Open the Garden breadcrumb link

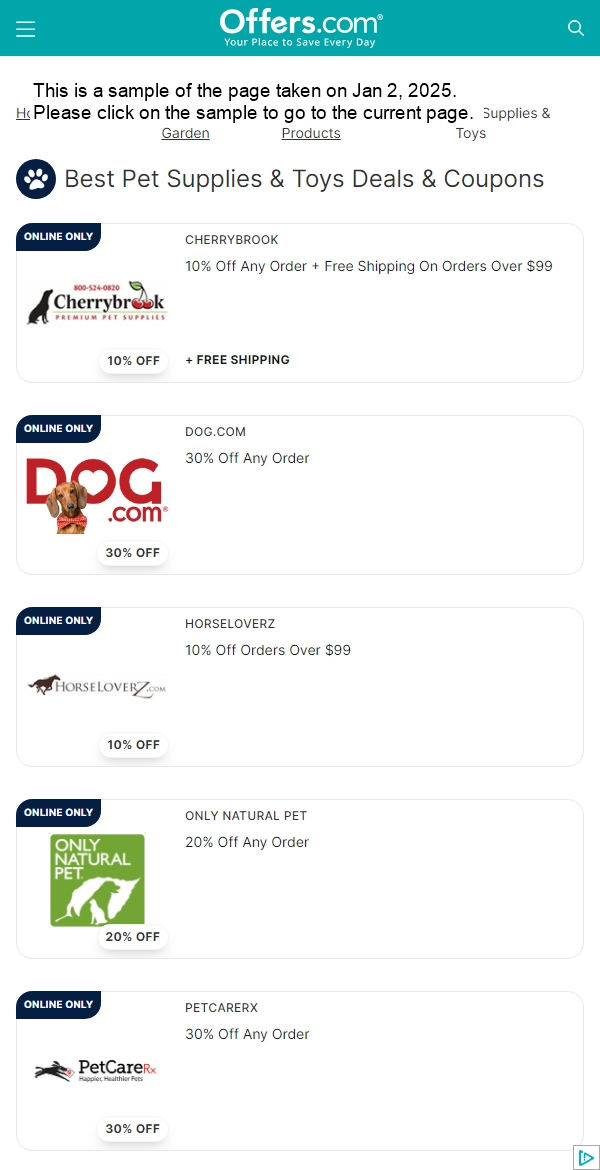point(185,133)
